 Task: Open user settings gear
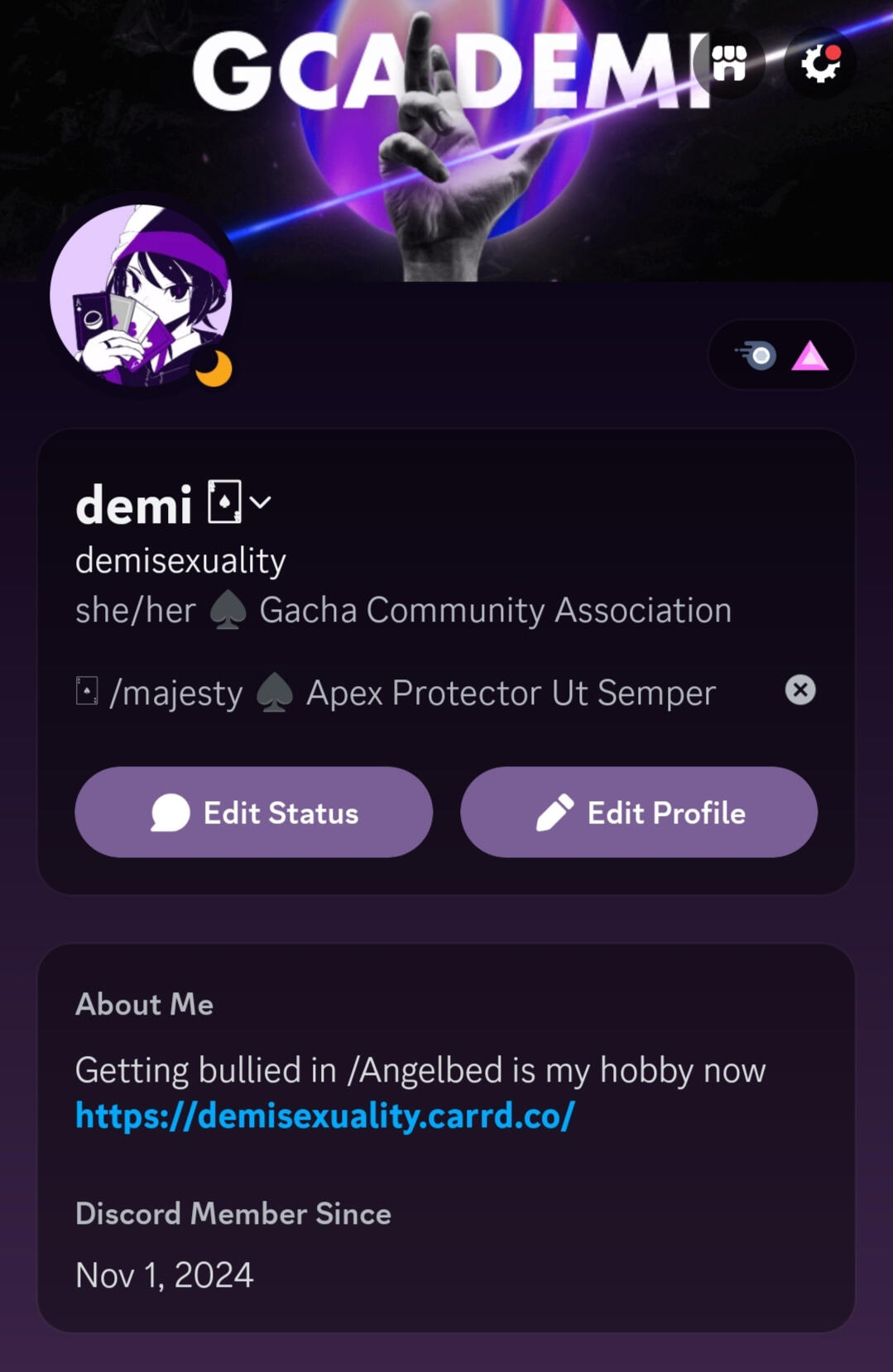pyautogui.click(x=820, y=63)
